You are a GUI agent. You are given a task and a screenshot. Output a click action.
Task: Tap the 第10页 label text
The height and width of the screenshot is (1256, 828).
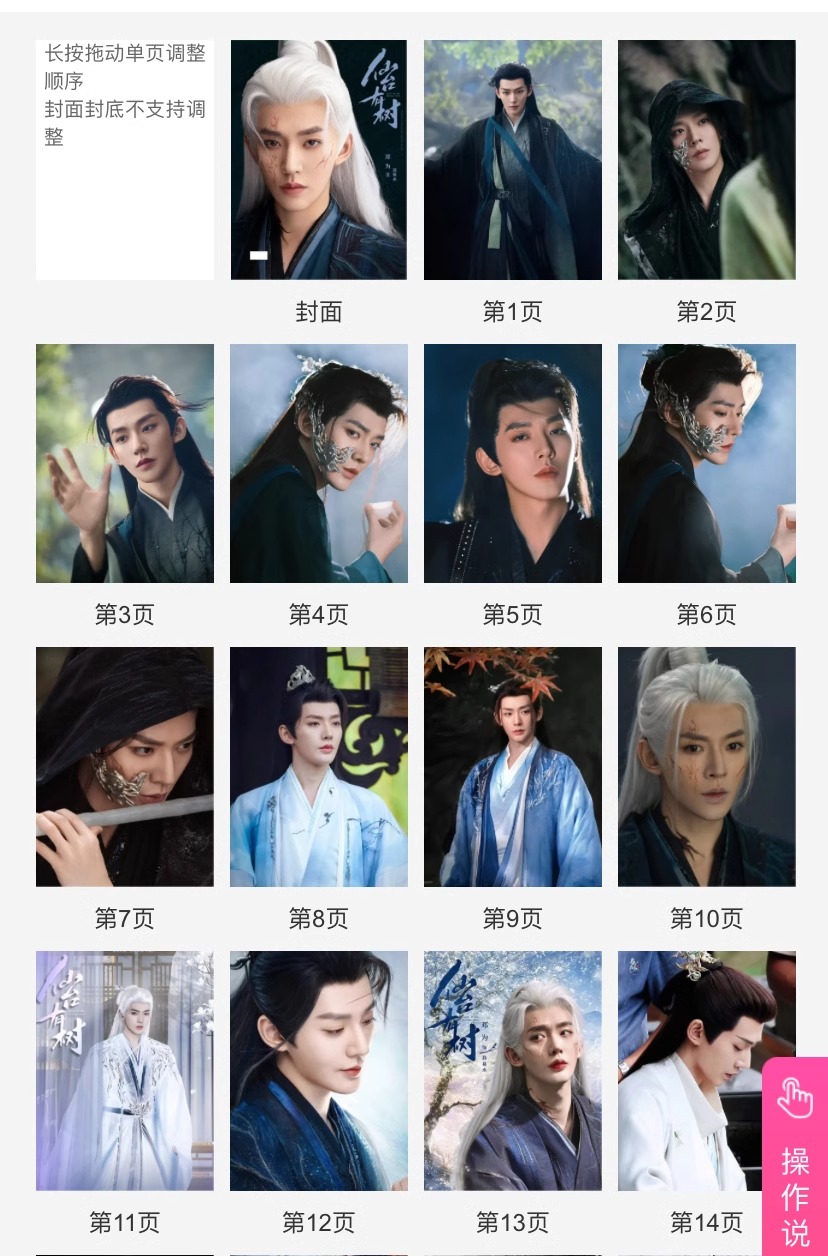tap(706, 918)
